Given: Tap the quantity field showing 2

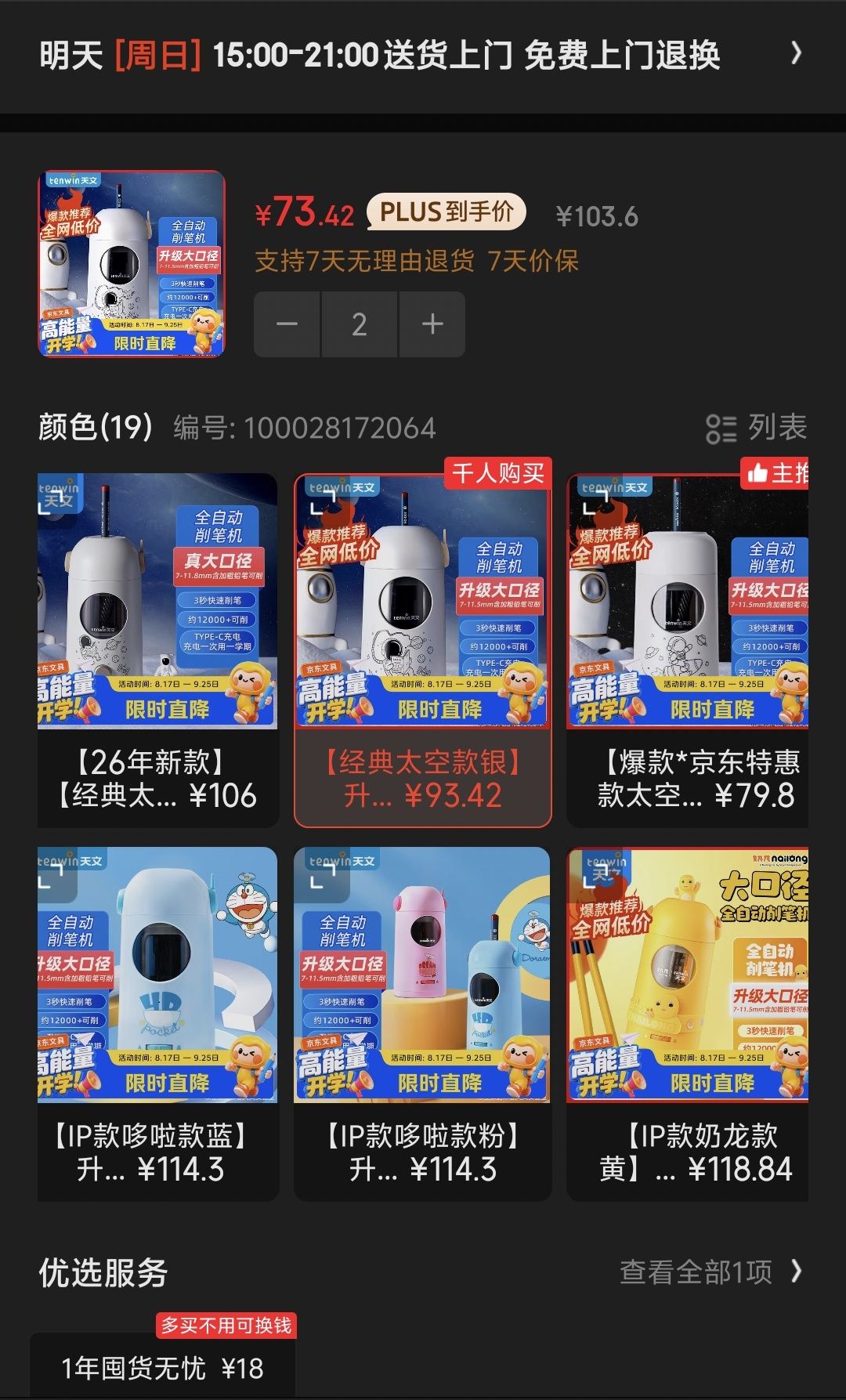Looking at the screenshot, I should coord(360,324).
